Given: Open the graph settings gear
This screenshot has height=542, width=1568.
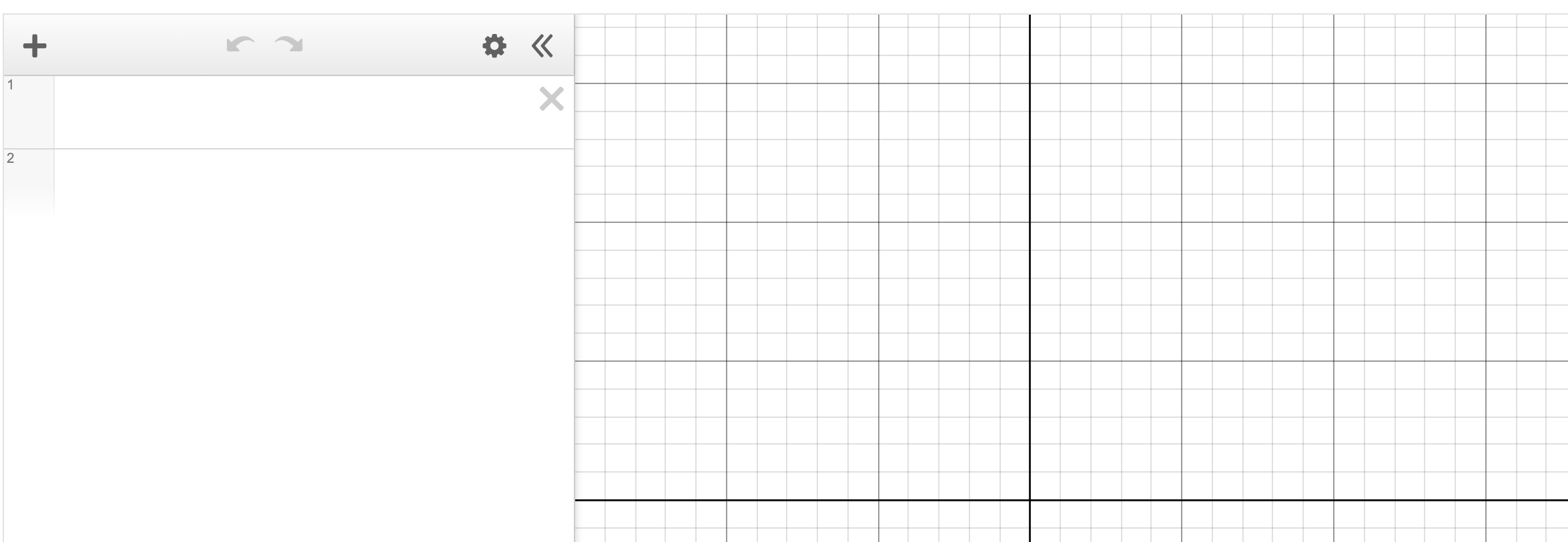Looking at the screenshot, I should click(x=494, y=46).
